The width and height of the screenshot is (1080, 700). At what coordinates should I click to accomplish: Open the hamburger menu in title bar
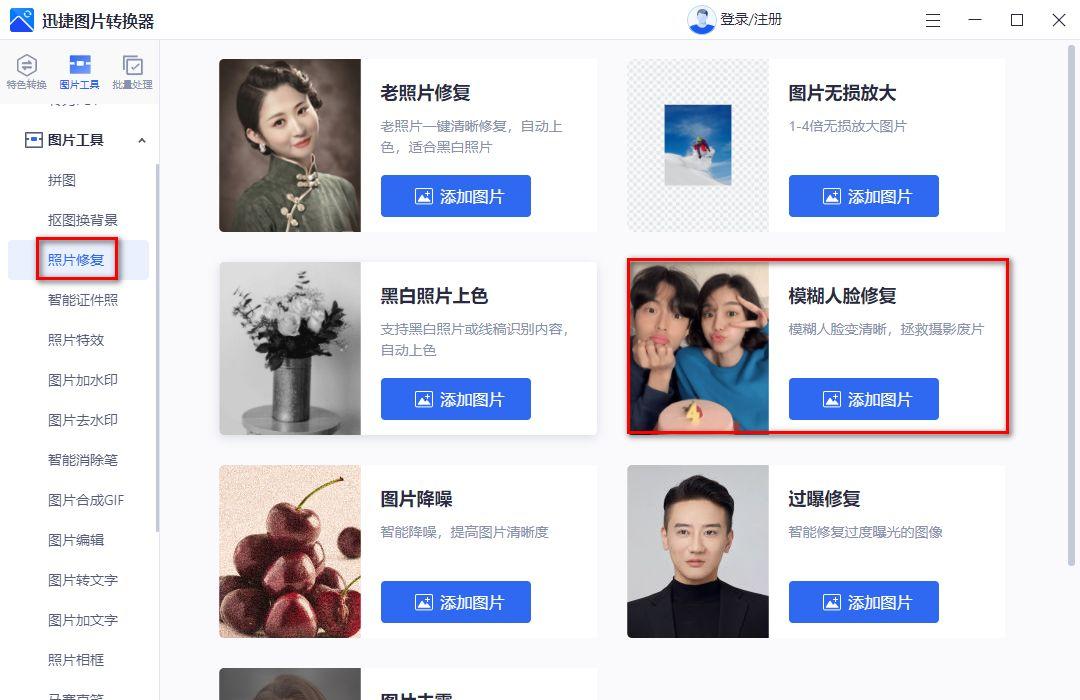click(933, 20)
